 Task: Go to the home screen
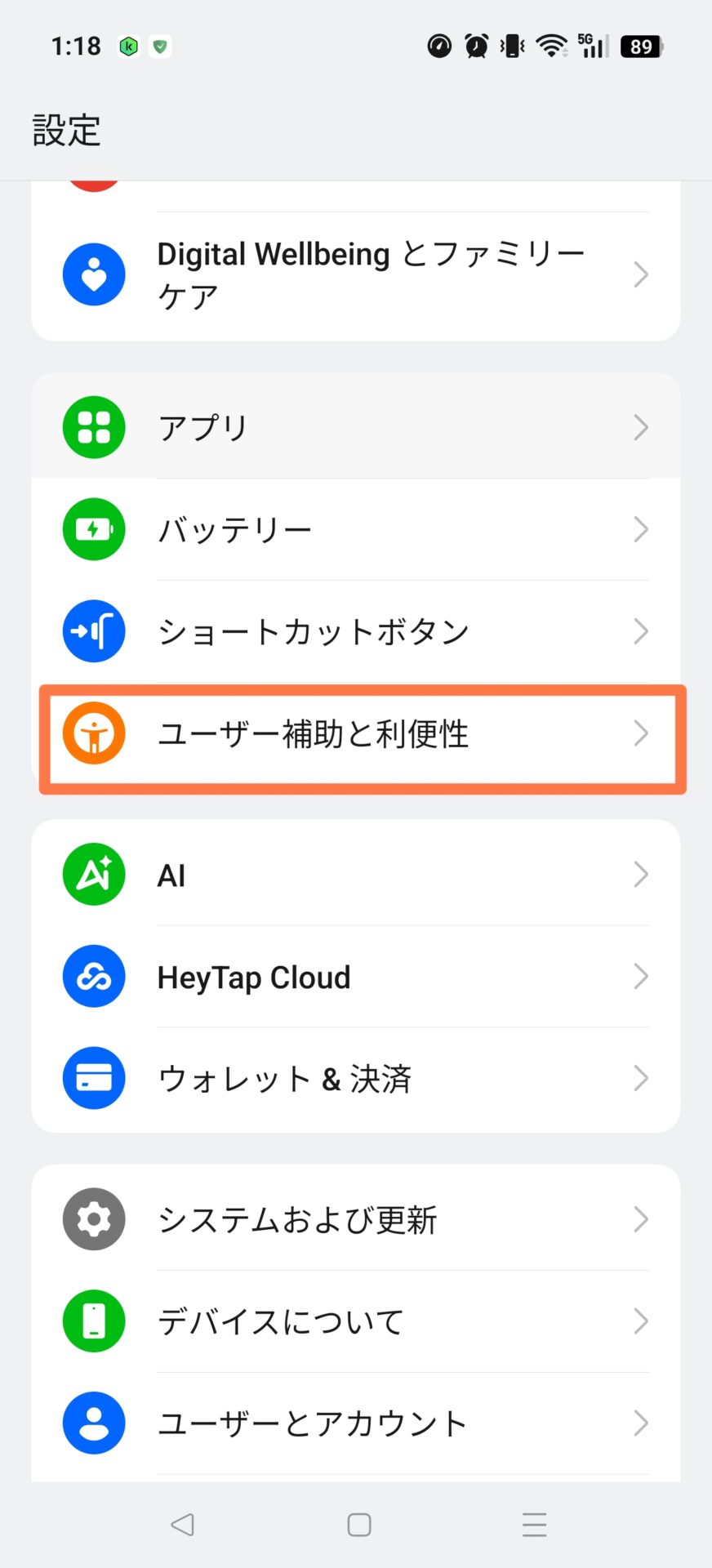point(358,1524)
